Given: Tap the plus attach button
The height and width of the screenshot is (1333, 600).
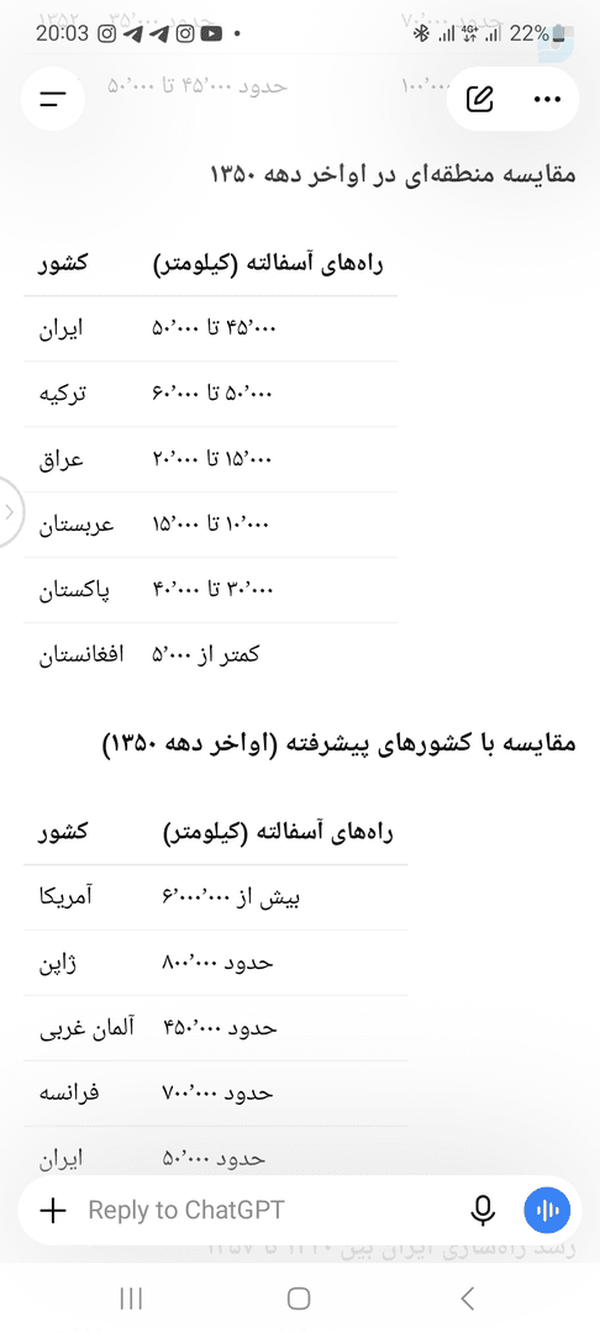Looking at the screenshot, I should 52,1210.
